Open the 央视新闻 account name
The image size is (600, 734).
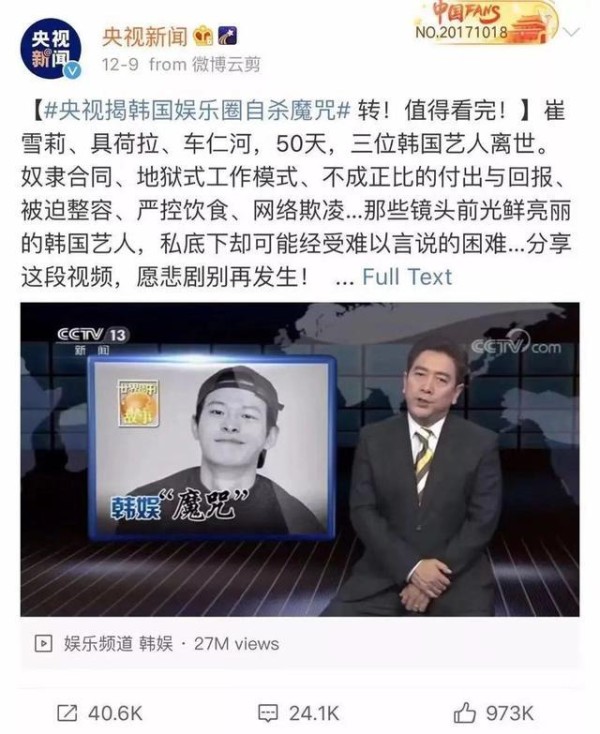coord(144,36)
